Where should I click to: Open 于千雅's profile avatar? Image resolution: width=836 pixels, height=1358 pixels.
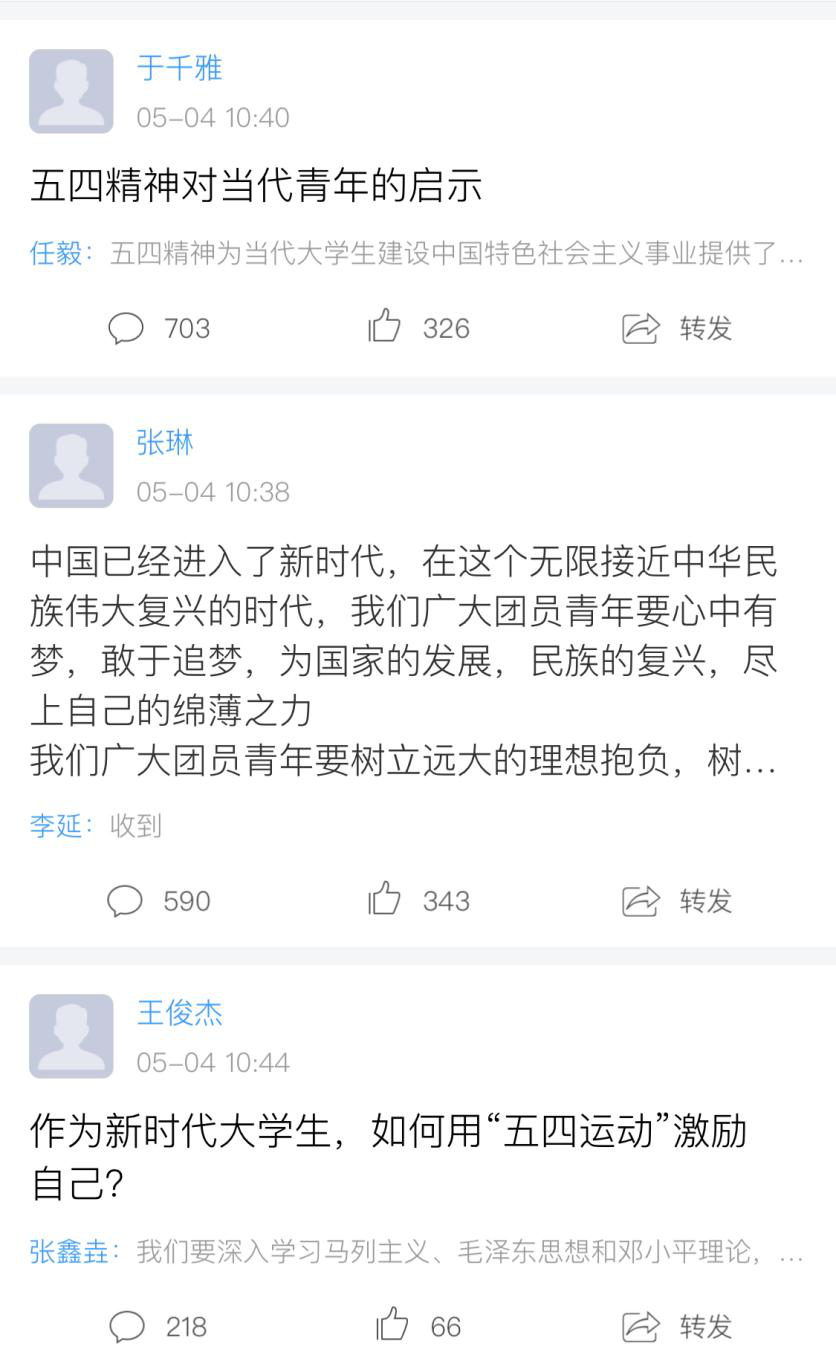pyautogui.click(x=71, y=91)
